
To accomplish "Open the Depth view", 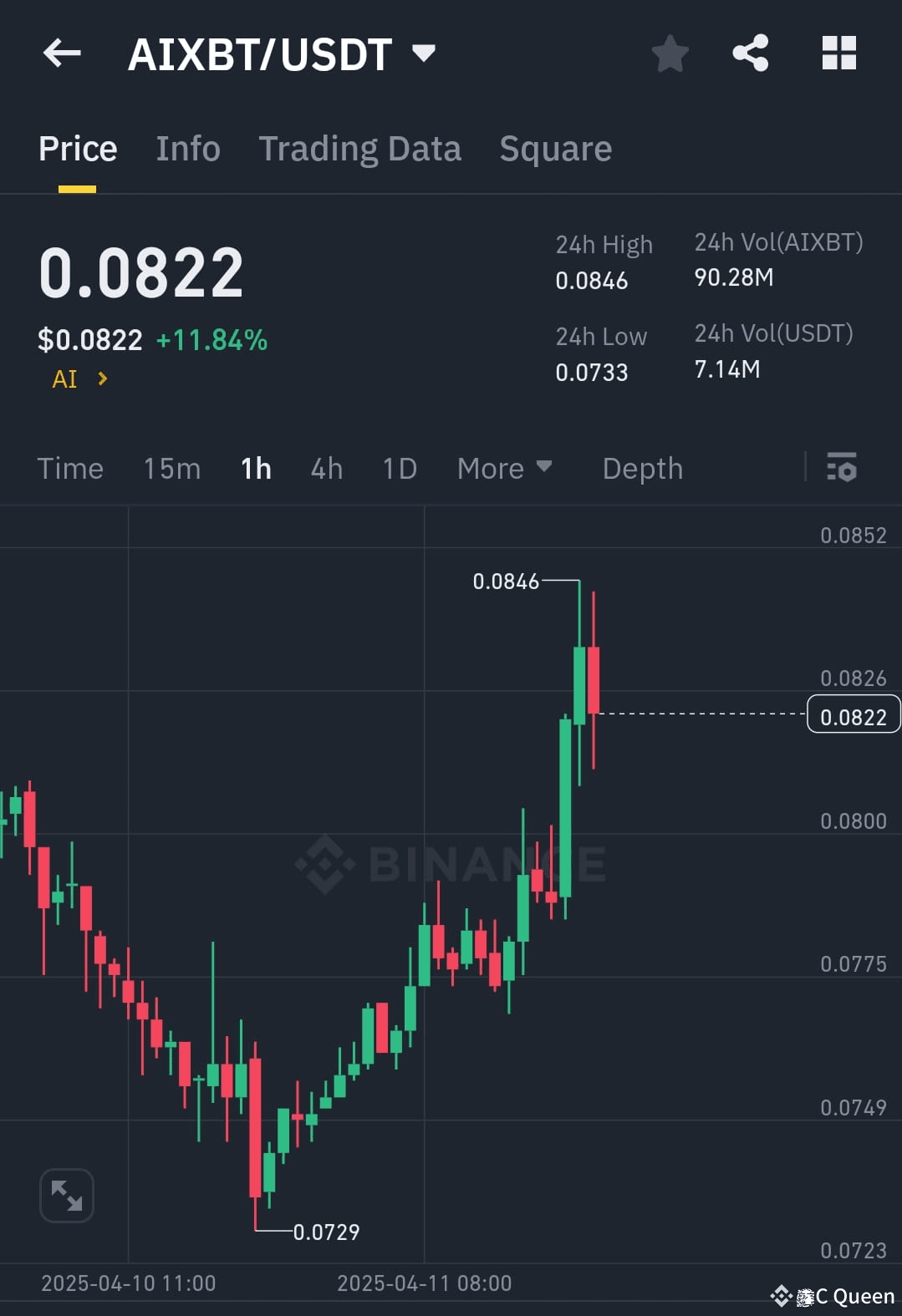I will click(642, 468).
